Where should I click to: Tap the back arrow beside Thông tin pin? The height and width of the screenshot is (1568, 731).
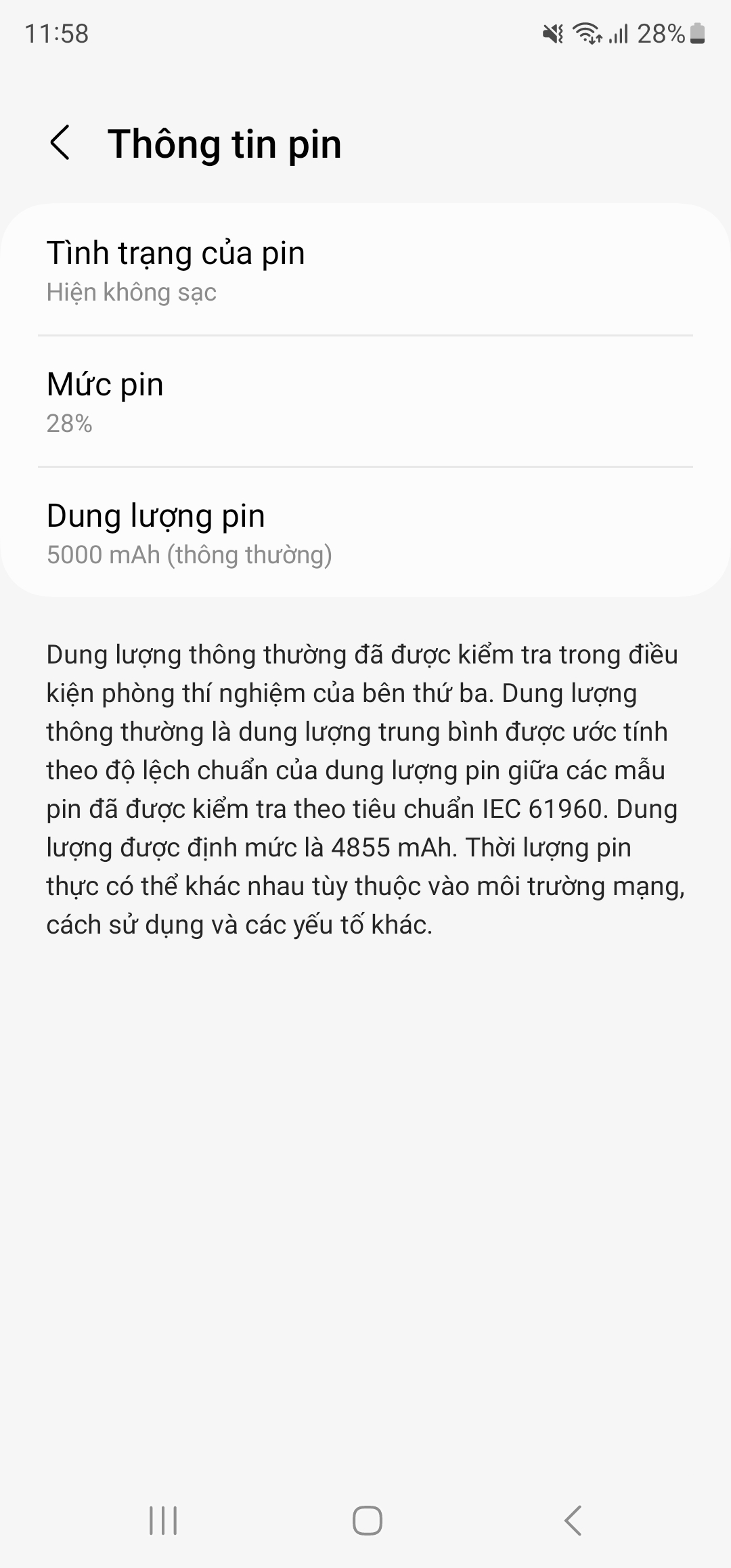[62, 144]
